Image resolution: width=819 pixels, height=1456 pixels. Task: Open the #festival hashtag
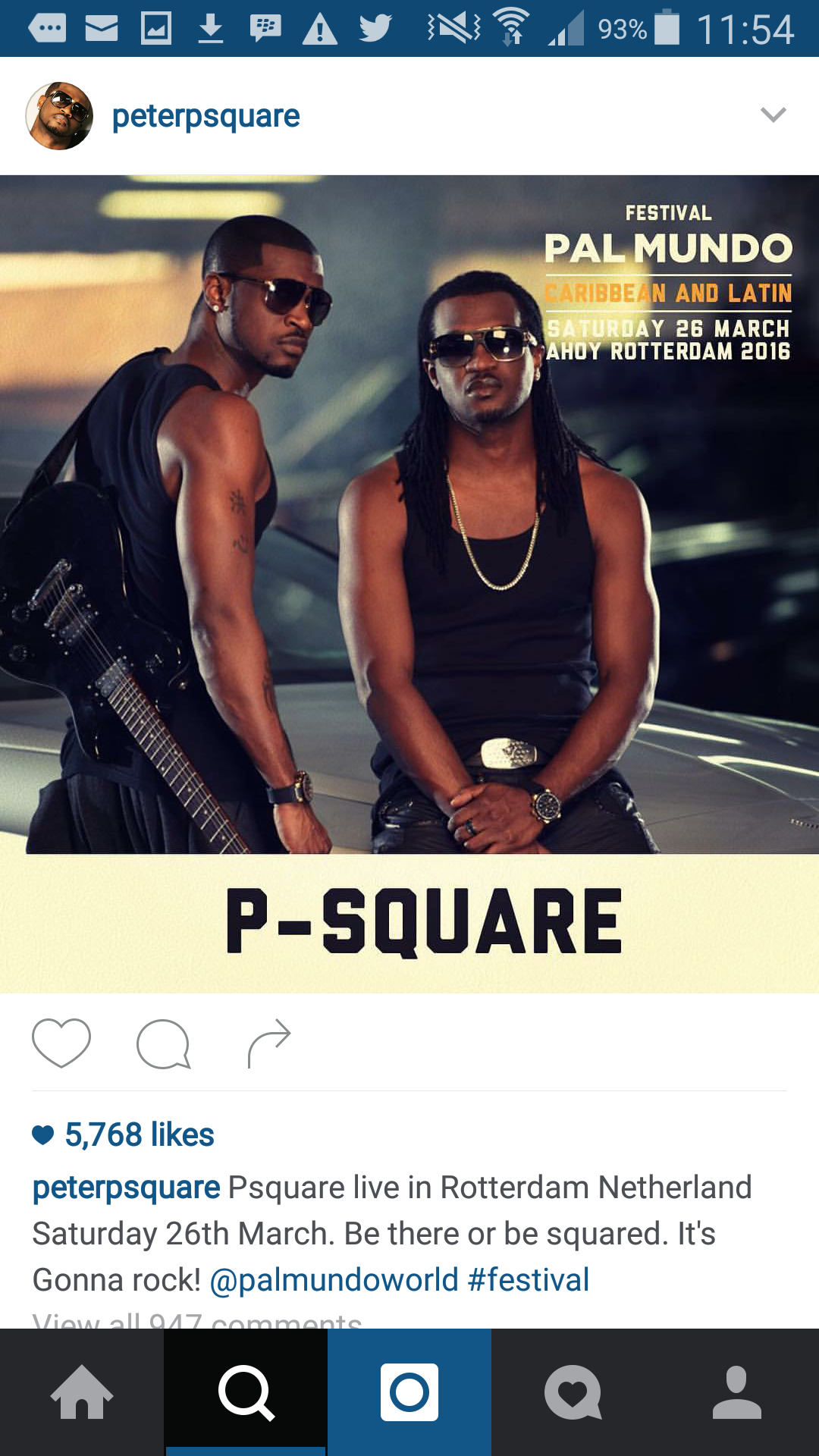click(x=529, y=1280)
